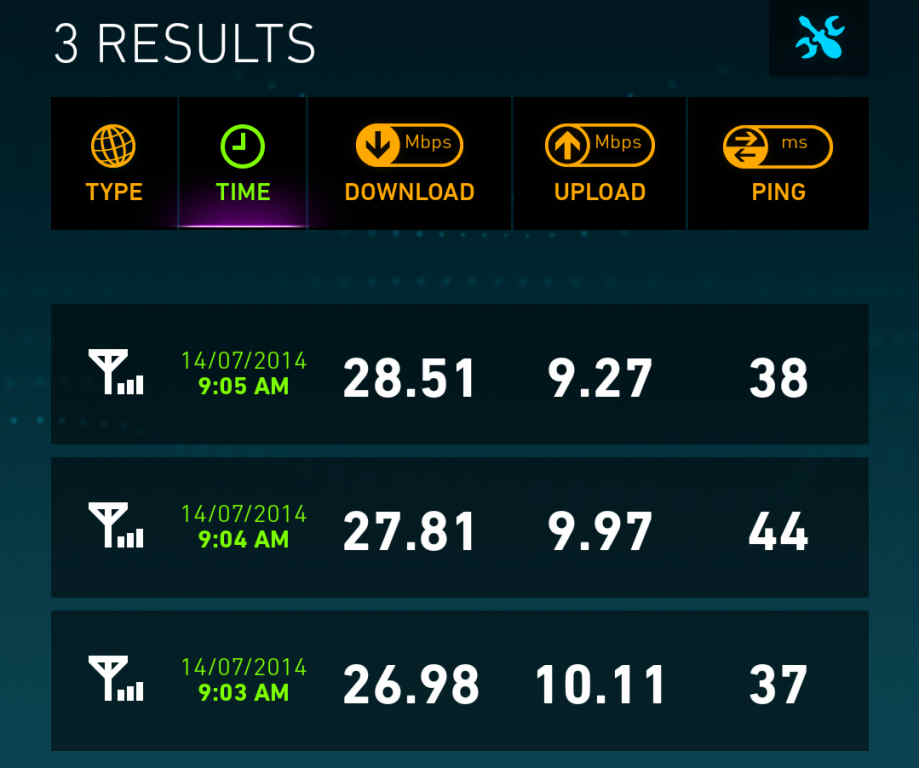This screenshot has width=919, height=768.
Task: Sort results by Ping
Action: pos(778,165)
